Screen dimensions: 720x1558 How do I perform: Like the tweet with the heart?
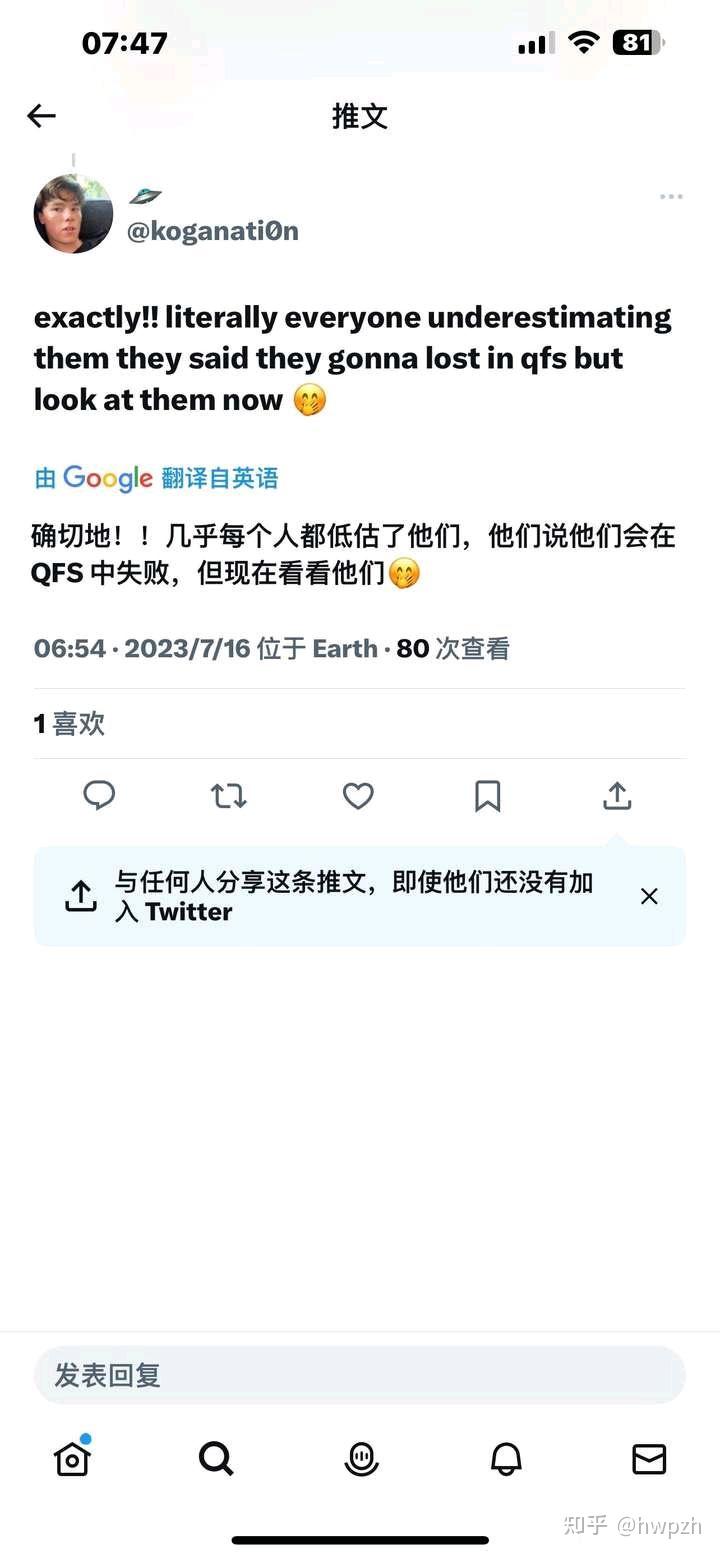(x=358, y=796)
